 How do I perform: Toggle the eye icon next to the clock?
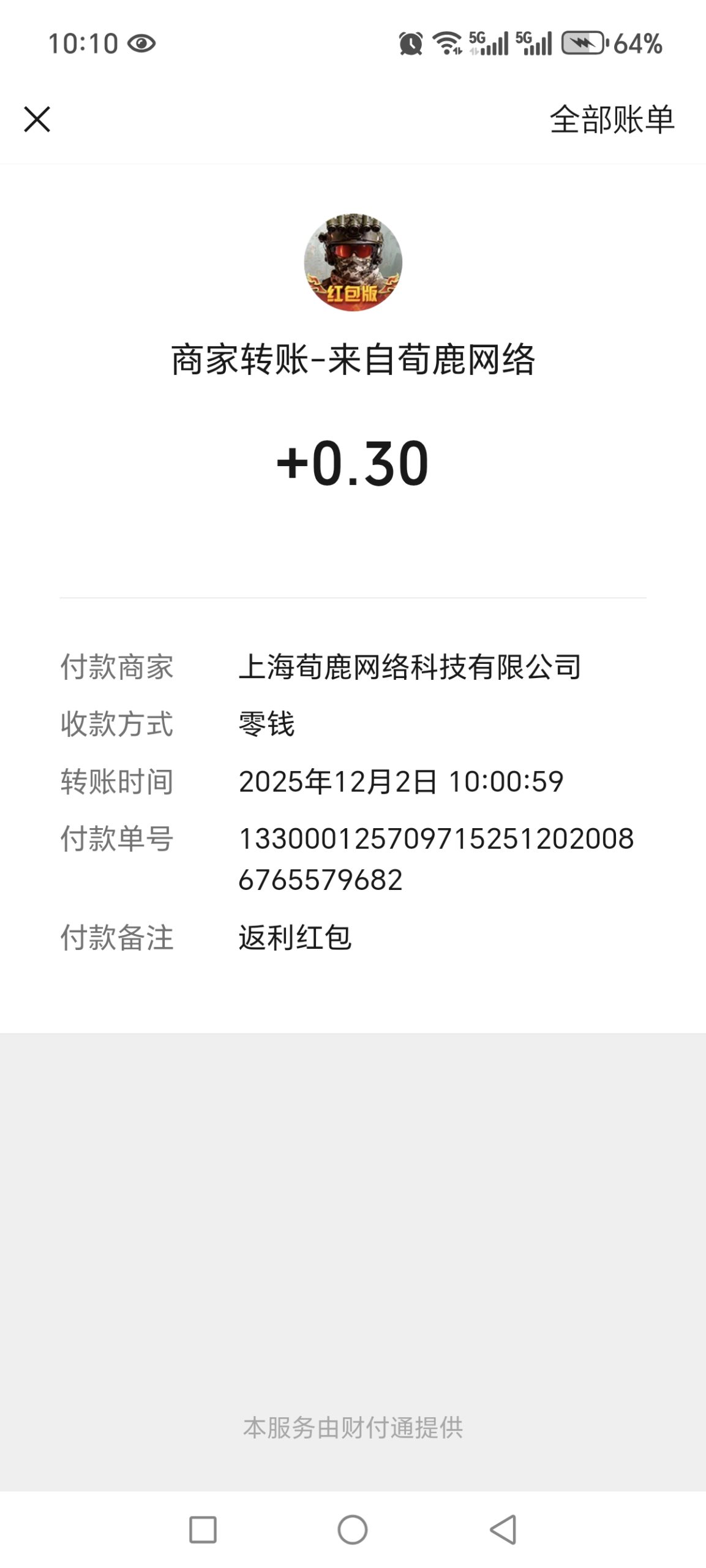coord(141,43)
